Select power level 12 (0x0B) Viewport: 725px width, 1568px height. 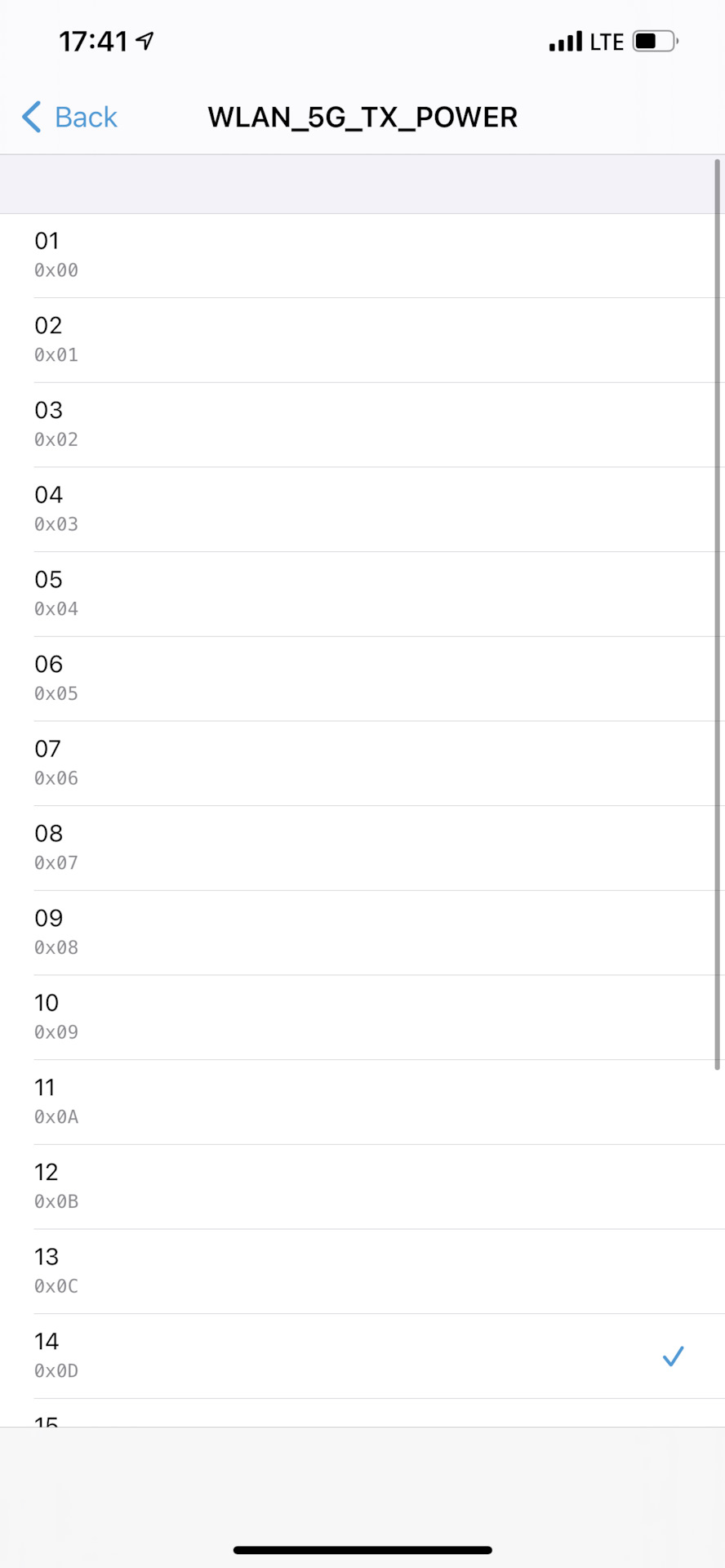click(362, 1187)
